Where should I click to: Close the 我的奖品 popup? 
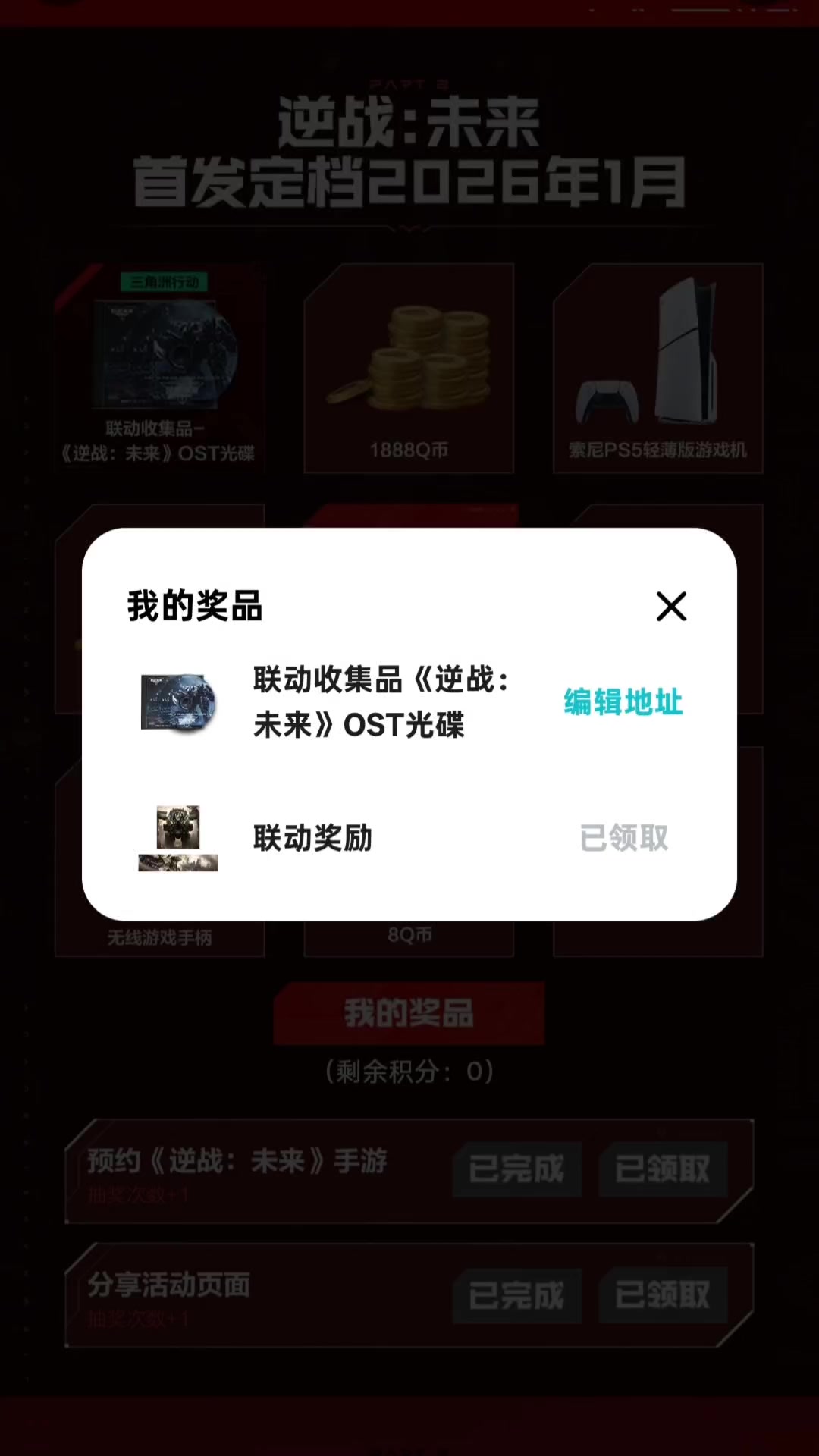(670, 607)
